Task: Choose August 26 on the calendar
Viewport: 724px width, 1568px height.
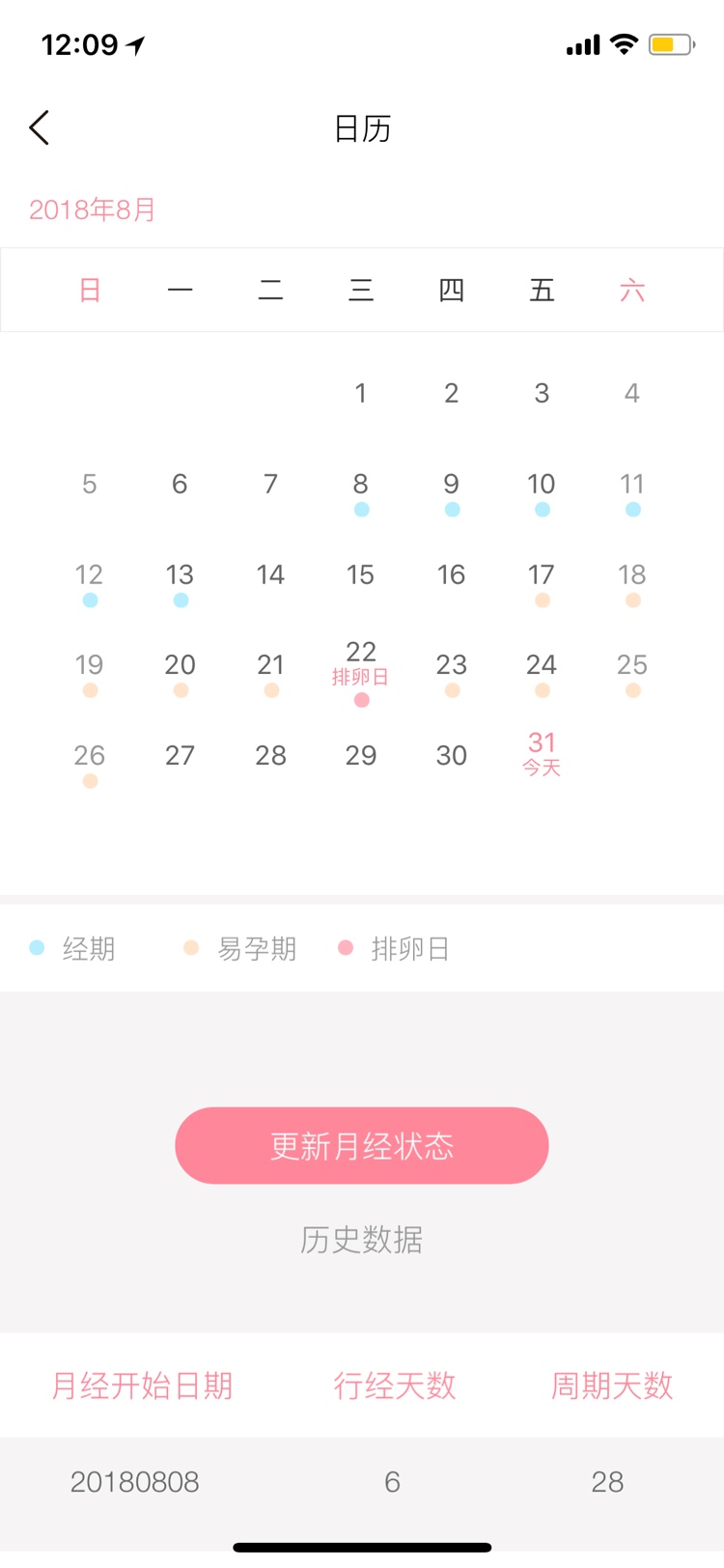Action: (90, 757)
